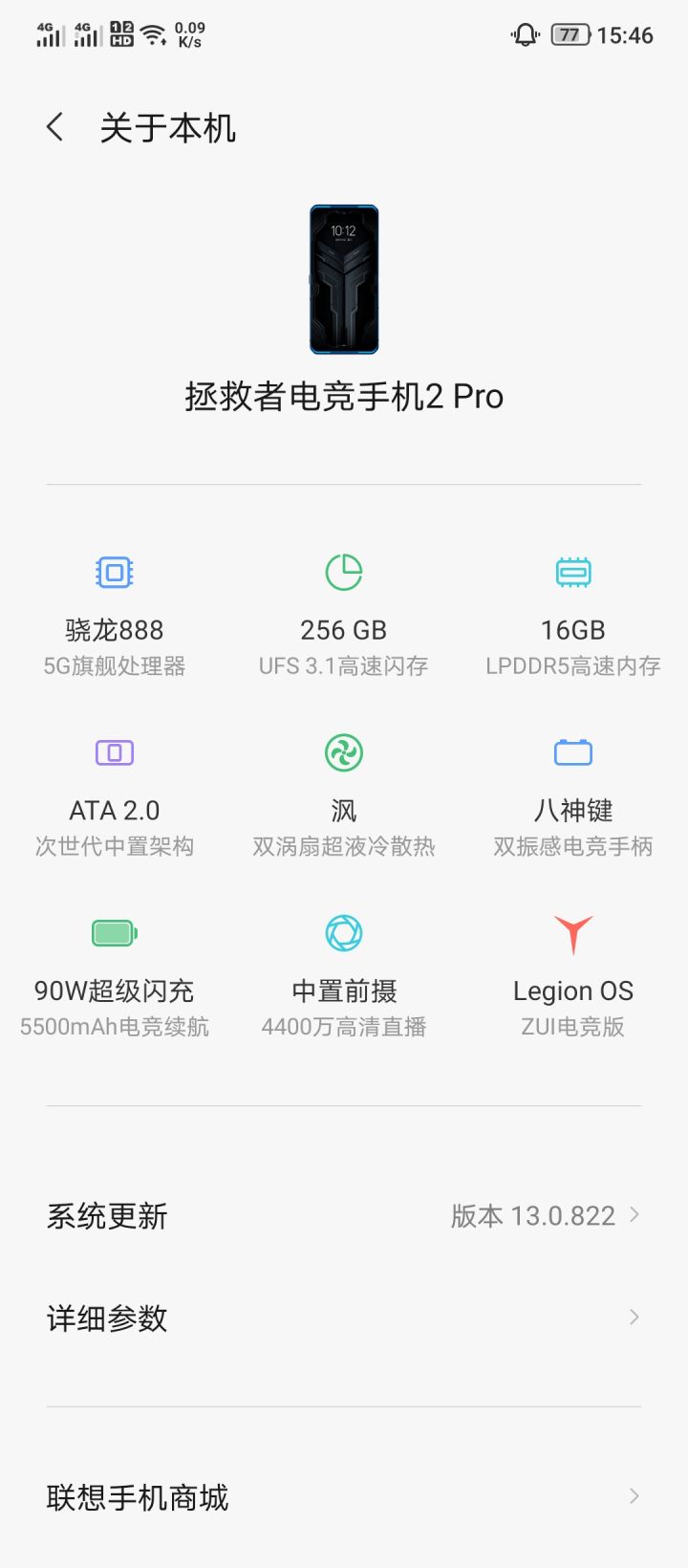Open 系统更新 version 13.0.822 row
This screenshot has height=1568, width=688.
(344, 1216)
